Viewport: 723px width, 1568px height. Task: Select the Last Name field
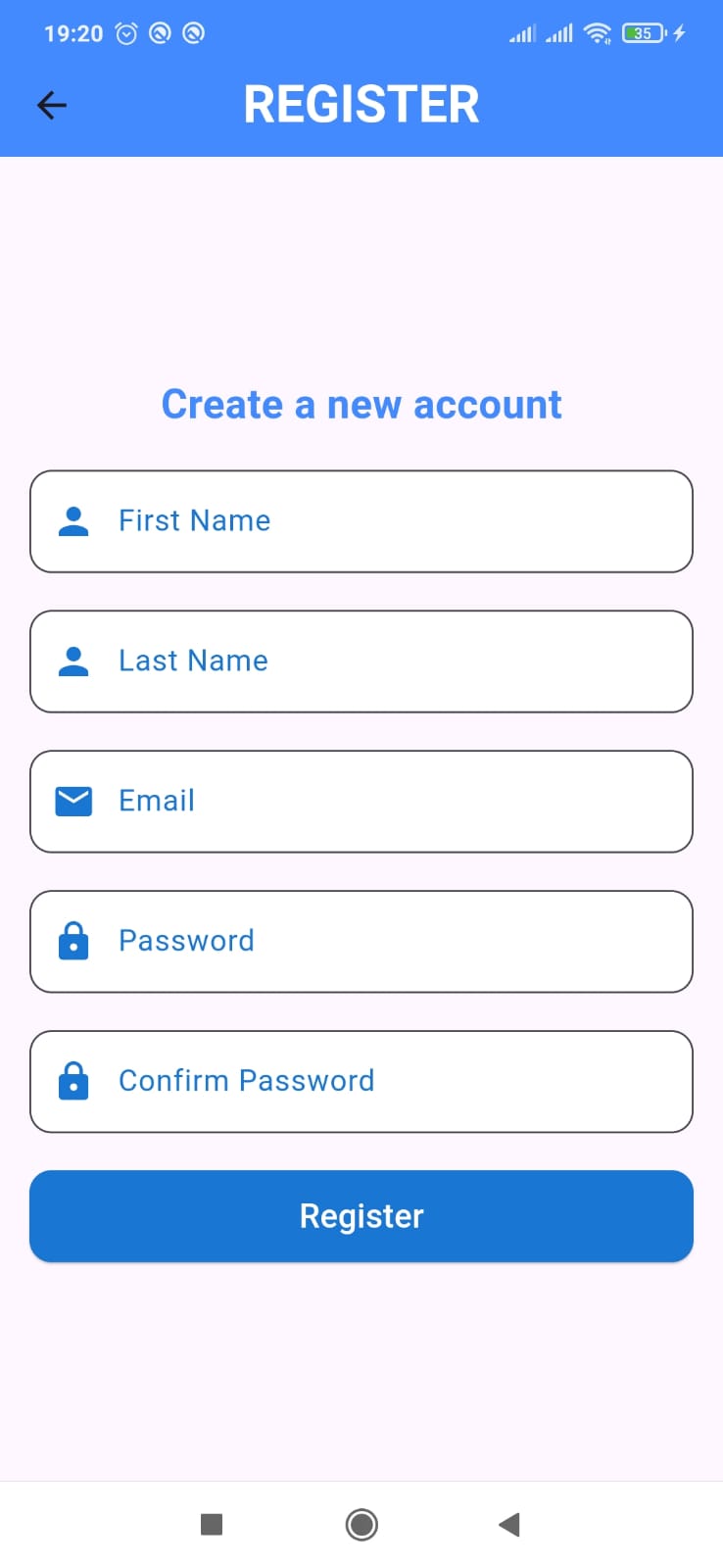361,661
